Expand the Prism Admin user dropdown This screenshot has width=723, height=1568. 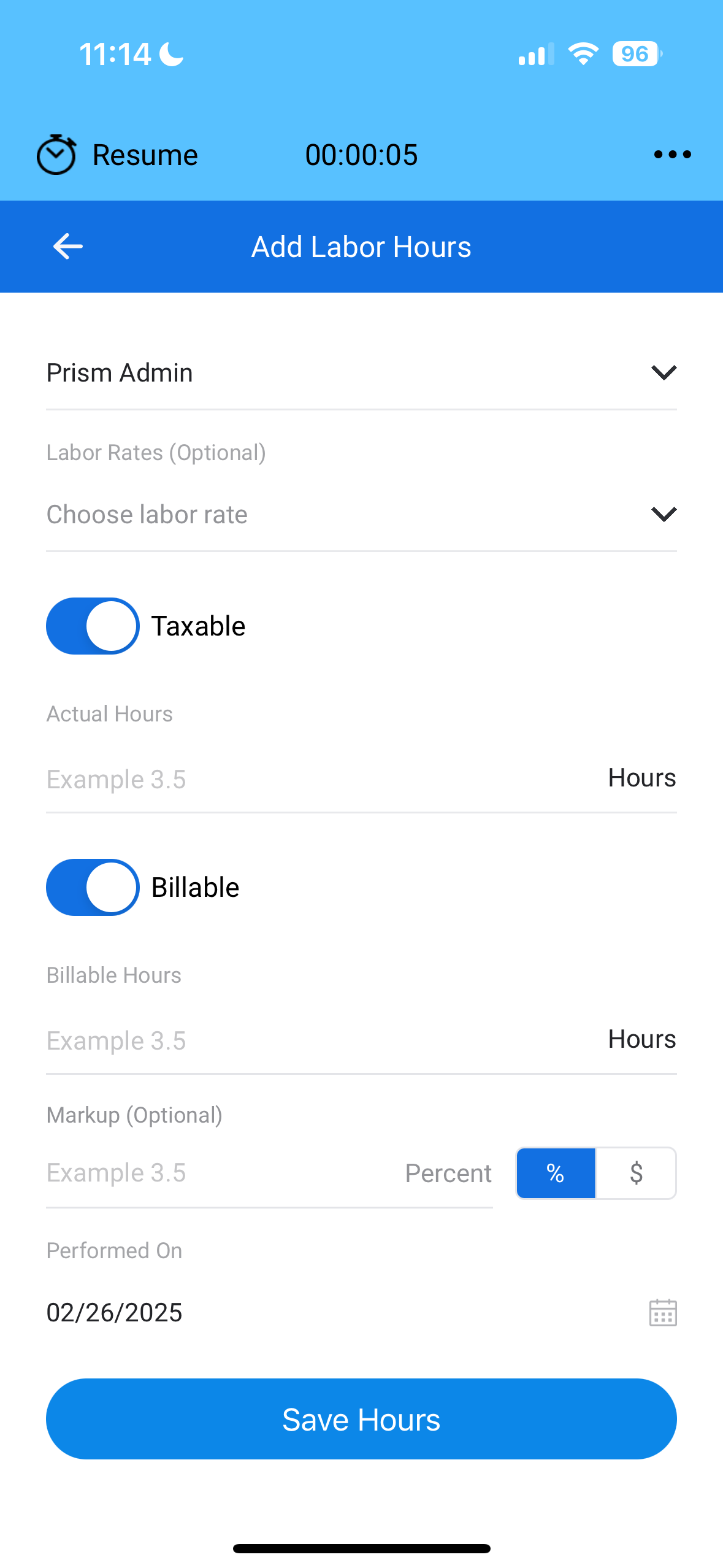coord(361,373)
